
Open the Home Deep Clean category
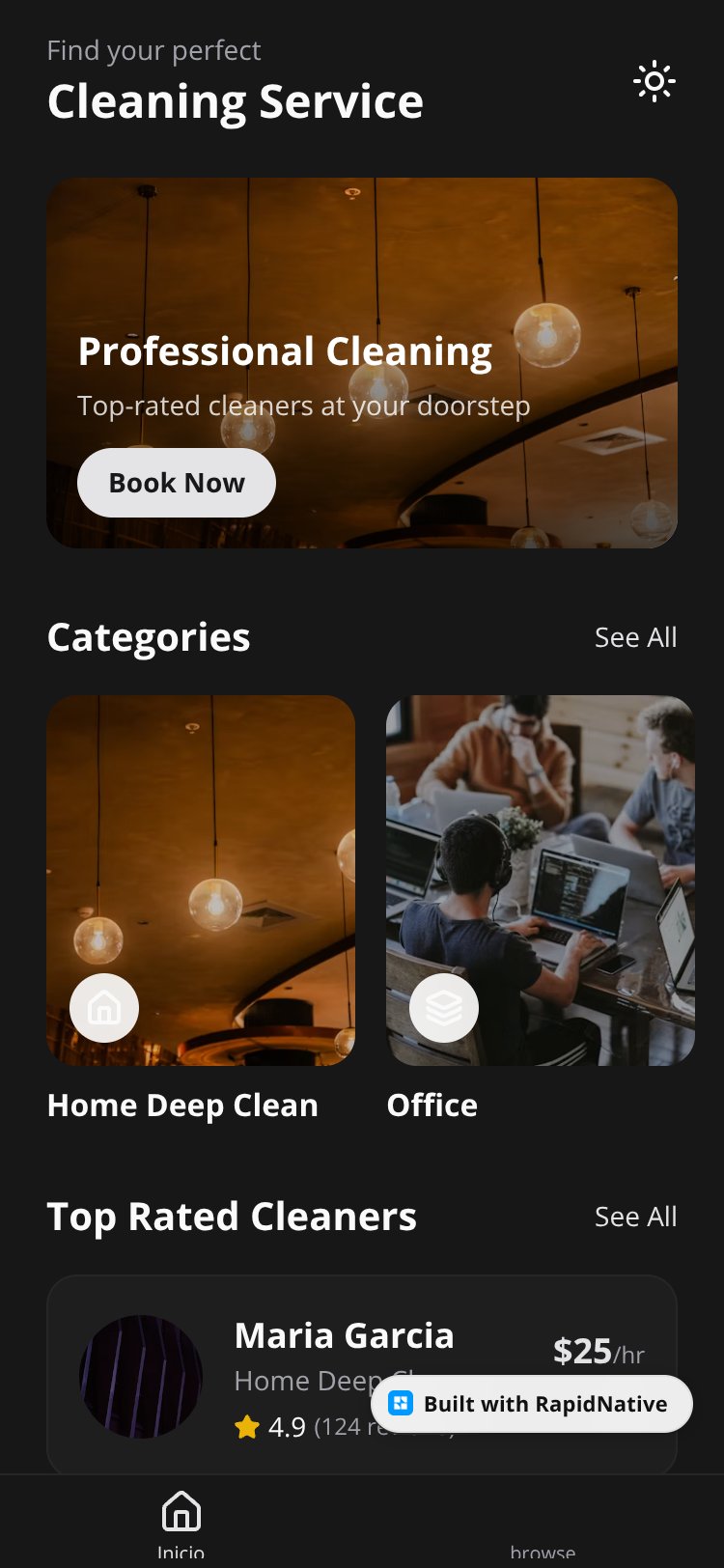pyautogui.click(x=201, y=909)
